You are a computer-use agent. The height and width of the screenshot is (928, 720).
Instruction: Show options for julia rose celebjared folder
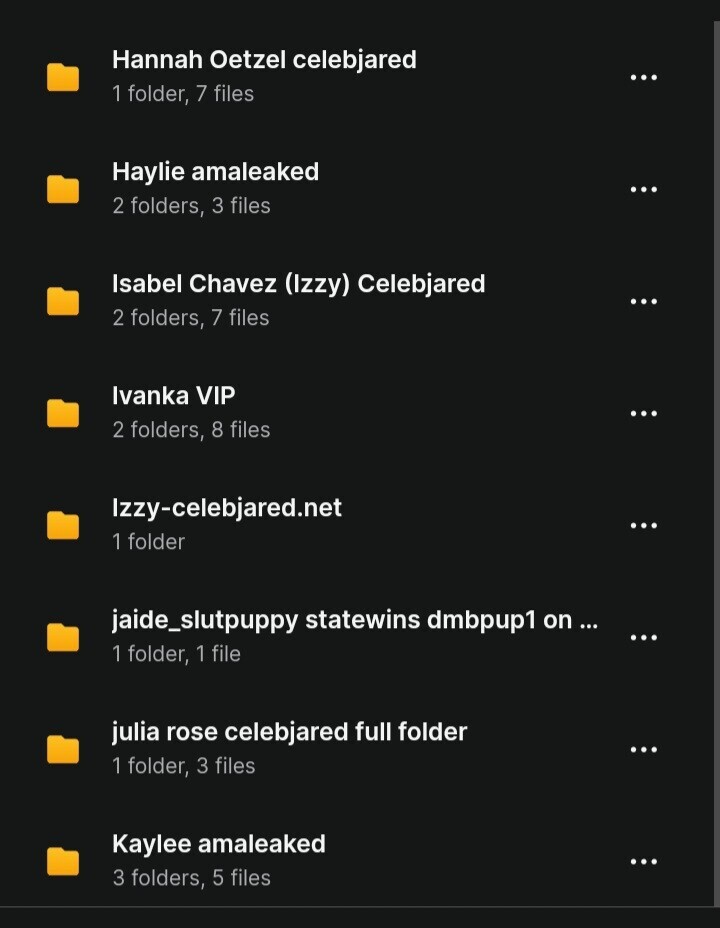(643, 750)
